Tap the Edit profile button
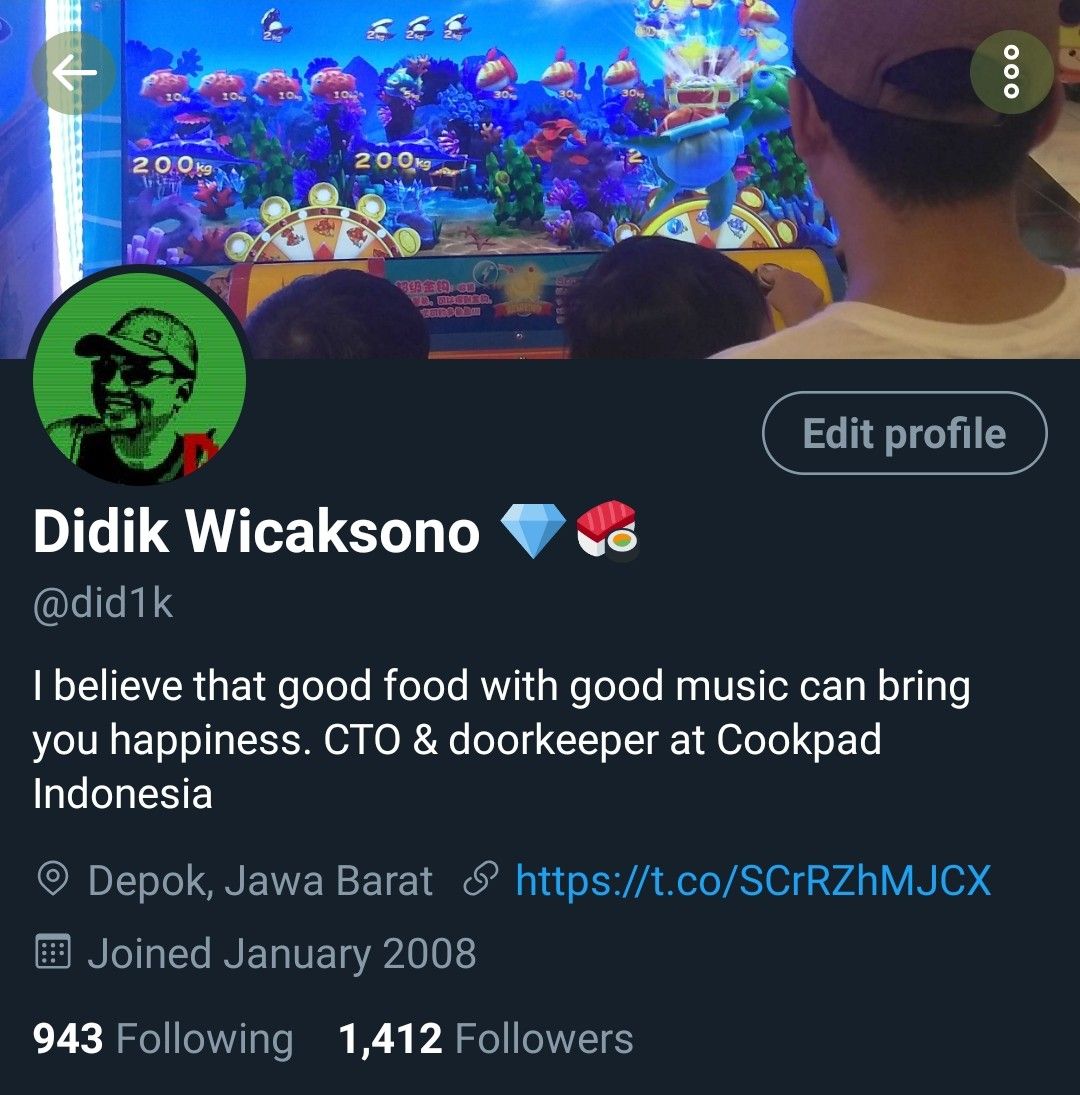This screenshot has height=1095, width=1080. click(904, 433)
